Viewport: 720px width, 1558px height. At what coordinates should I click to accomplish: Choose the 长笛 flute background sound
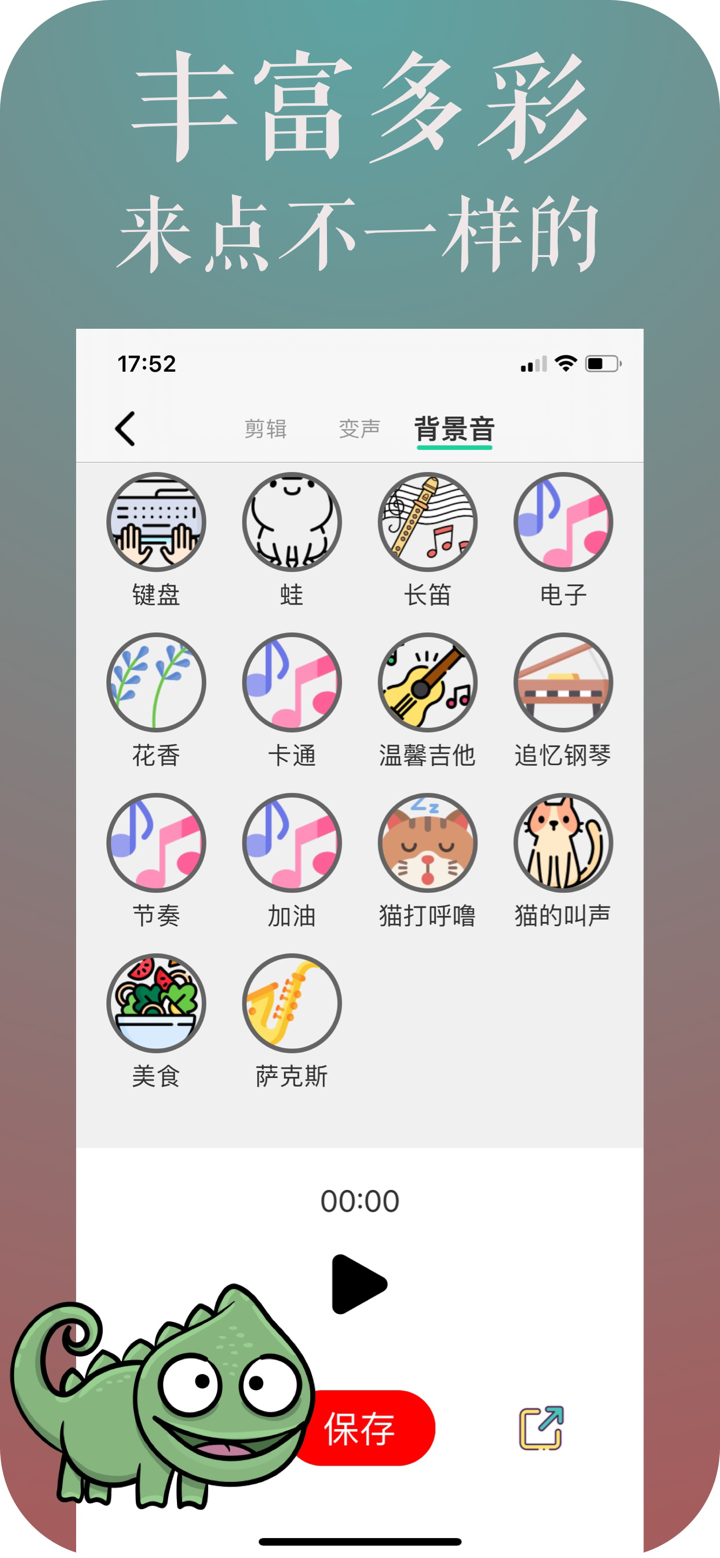tap(428, 521)
